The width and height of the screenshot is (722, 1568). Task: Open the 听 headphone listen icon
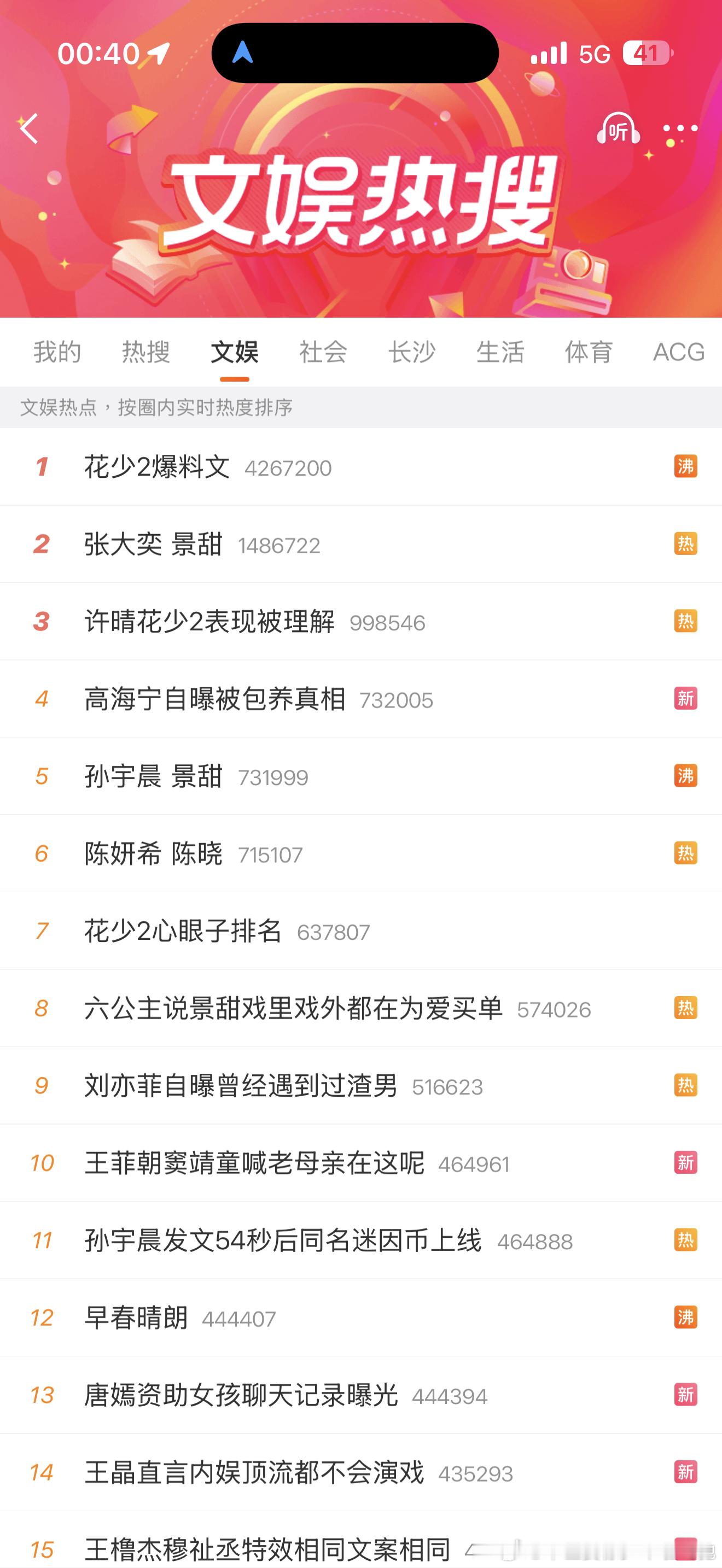618,128
